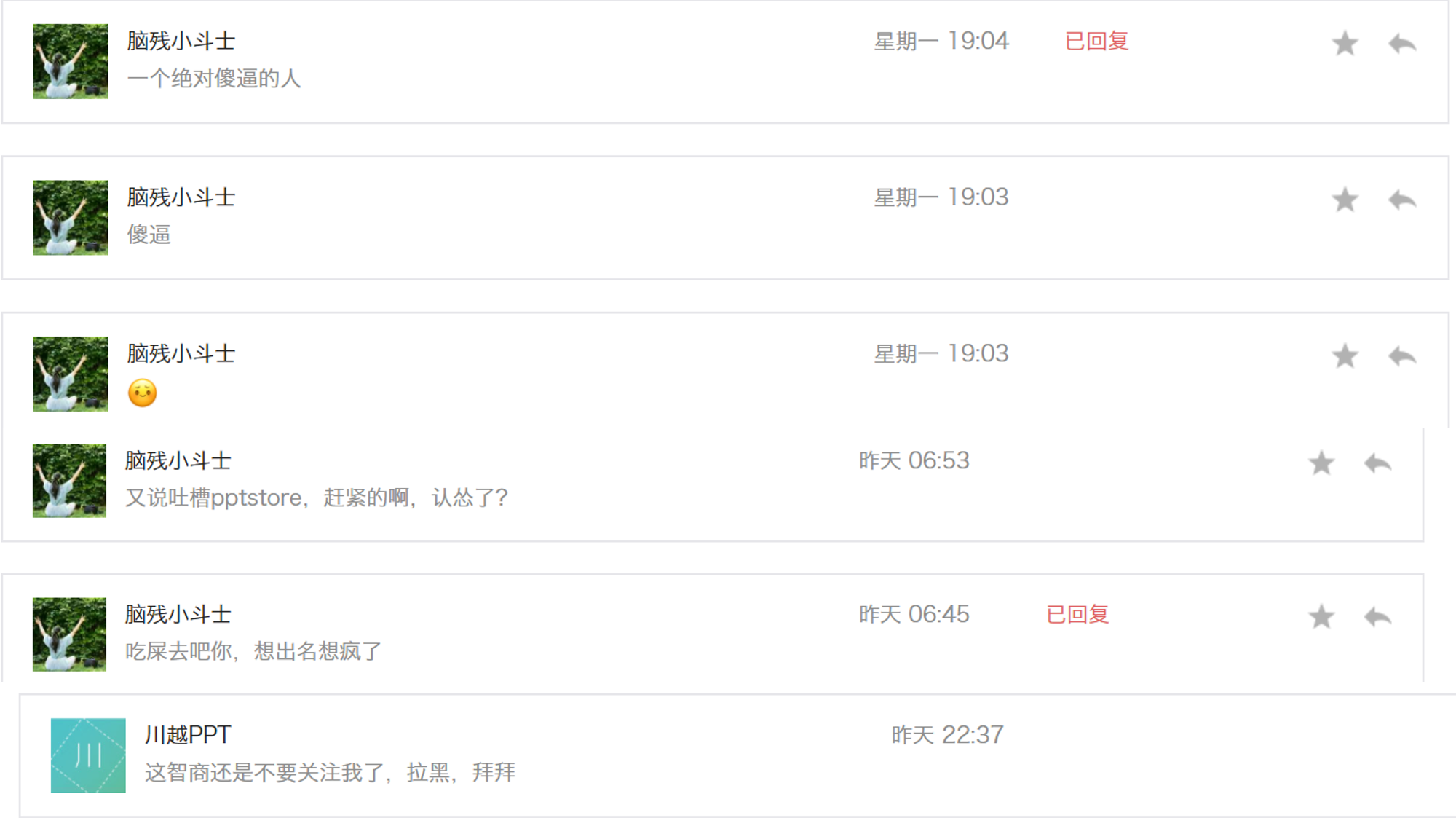This screenshot has height=818, width=1456.
Task: Reply to the emoji-only message
Action: coord(1402,356)
